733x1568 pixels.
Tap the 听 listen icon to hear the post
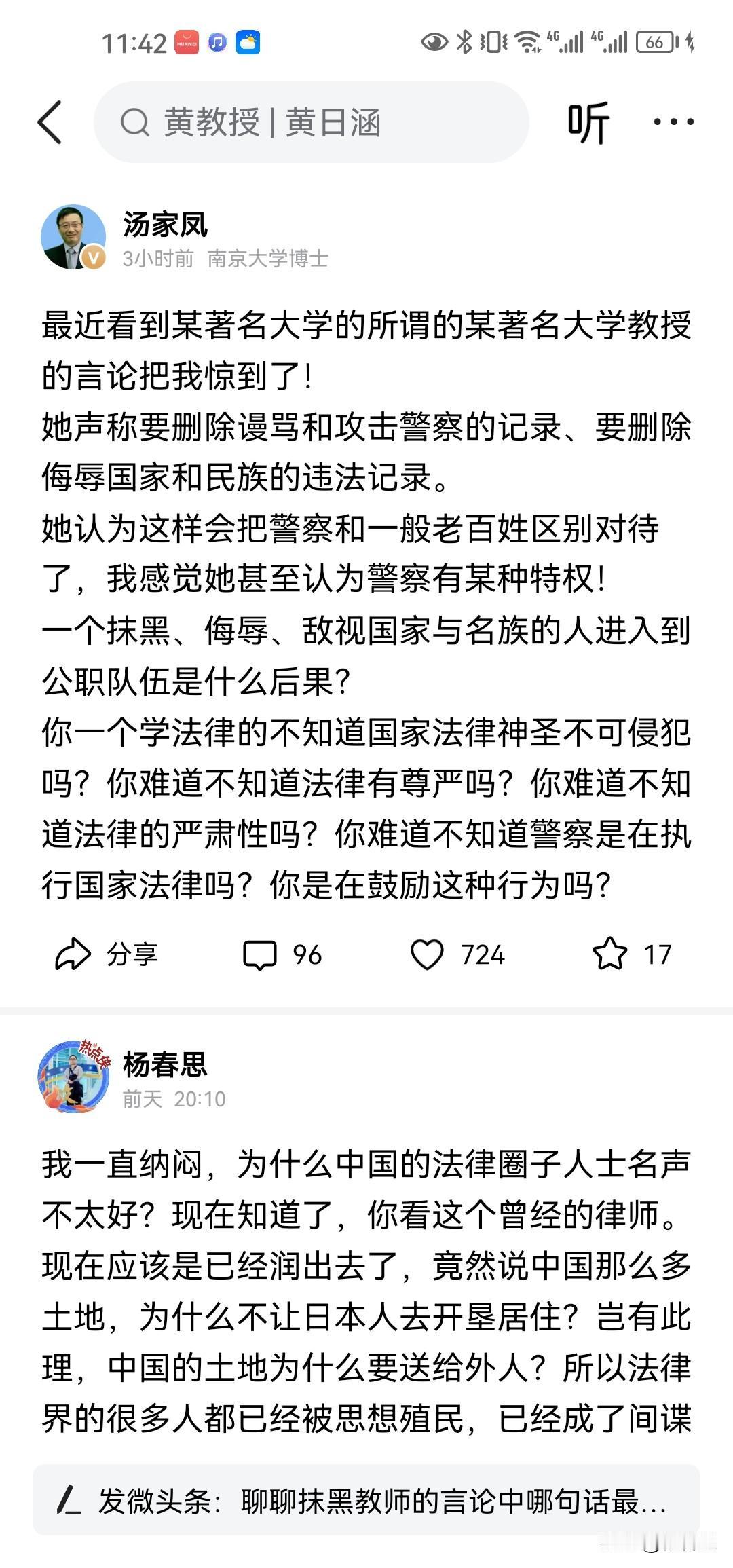(x=588, y=122)
